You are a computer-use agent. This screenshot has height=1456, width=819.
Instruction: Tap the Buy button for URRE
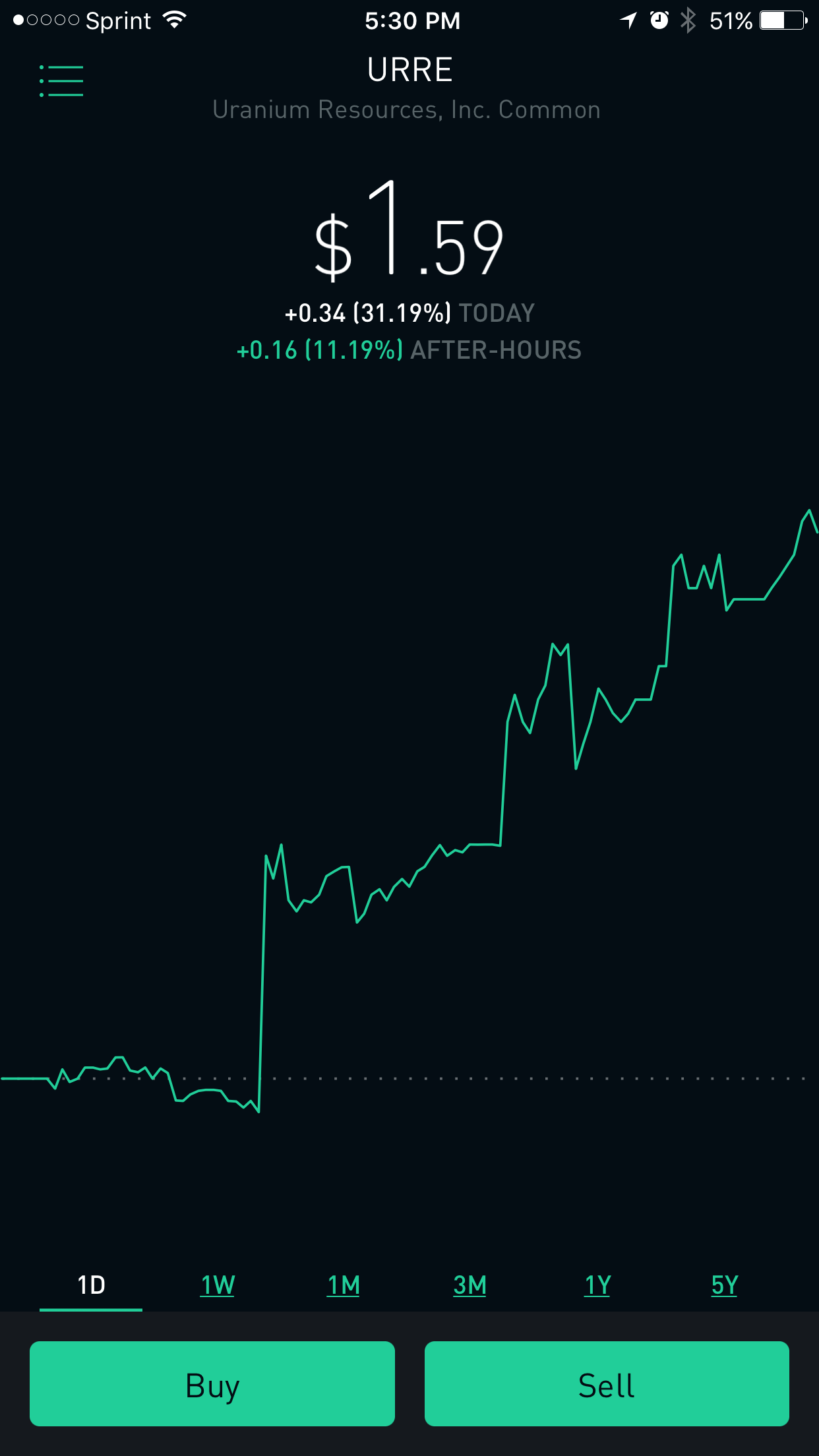[x=212, y=1384]
